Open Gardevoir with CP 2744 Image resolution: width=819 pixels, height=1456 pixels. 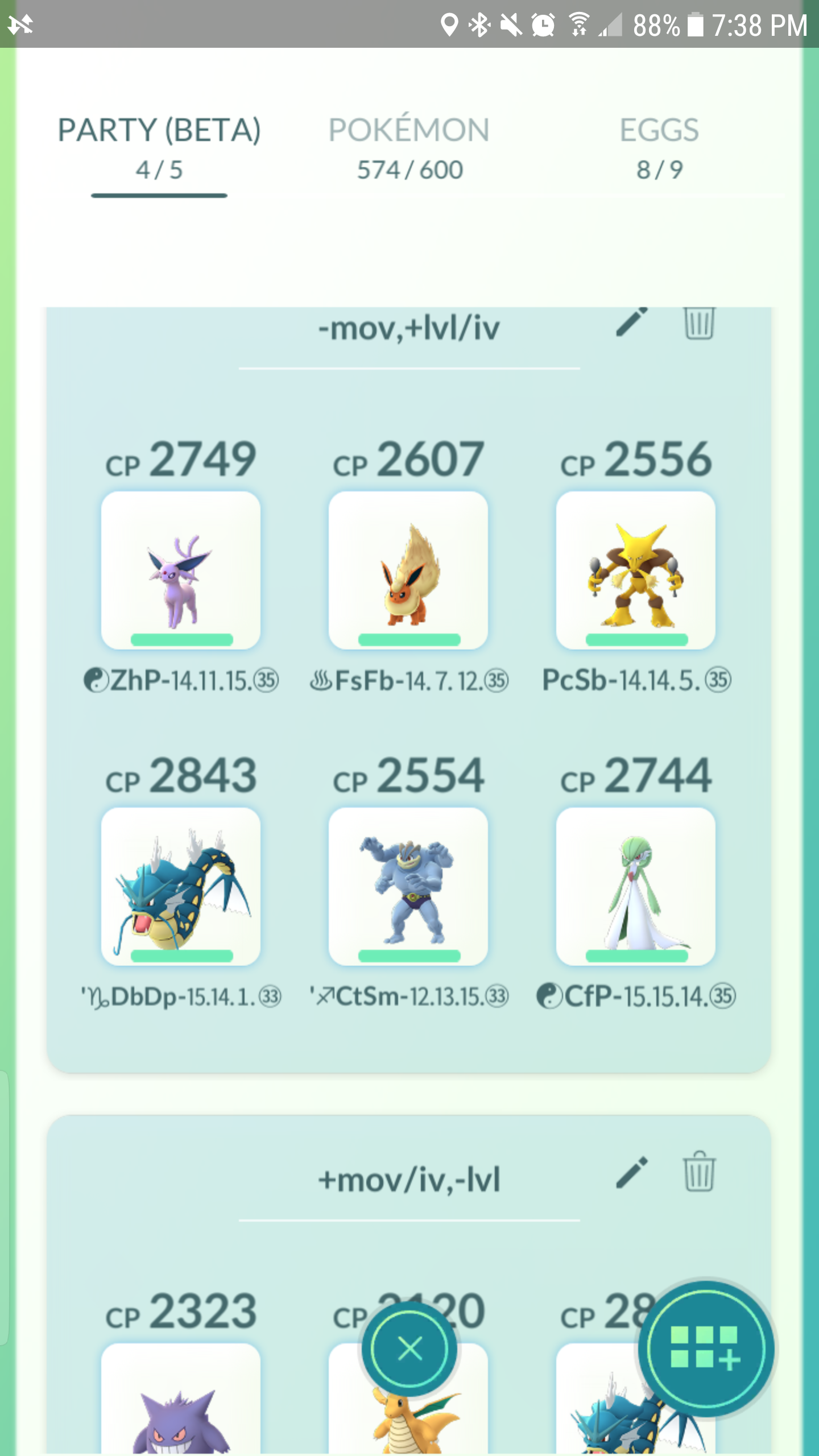636,887
